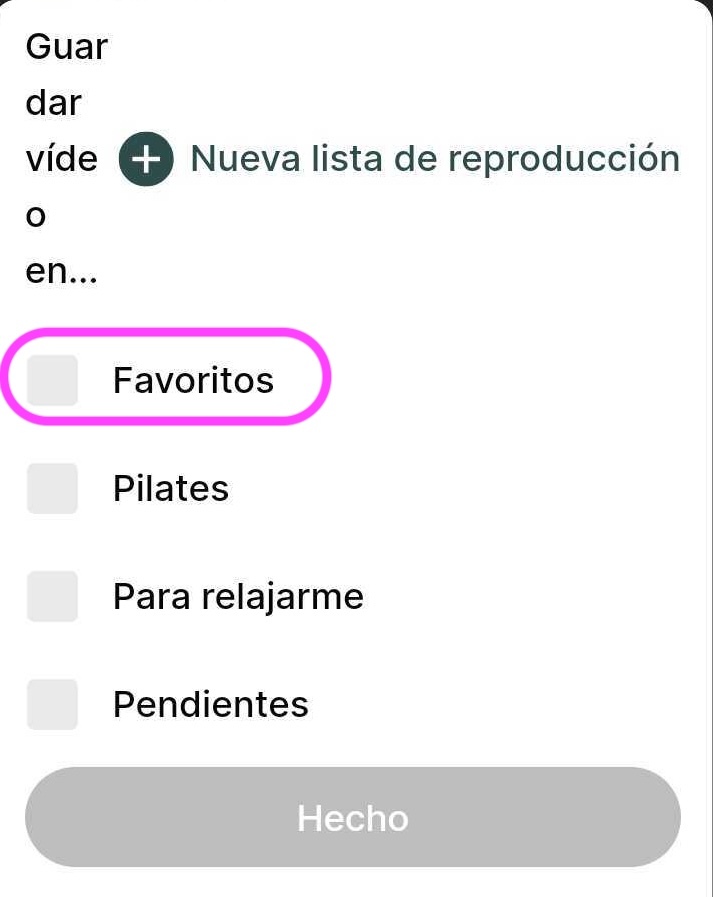This screenshot has height=897, width=713.
Task: Check the Favoritos playlist box
Action: pos(53,381)
